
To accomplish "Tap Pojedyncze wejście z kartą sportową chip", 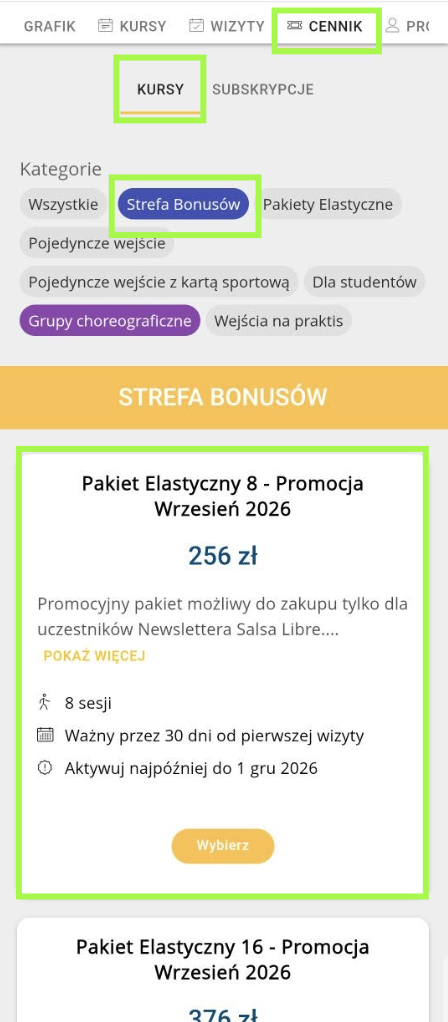I will pyautogui.click(x=158, y=282).
